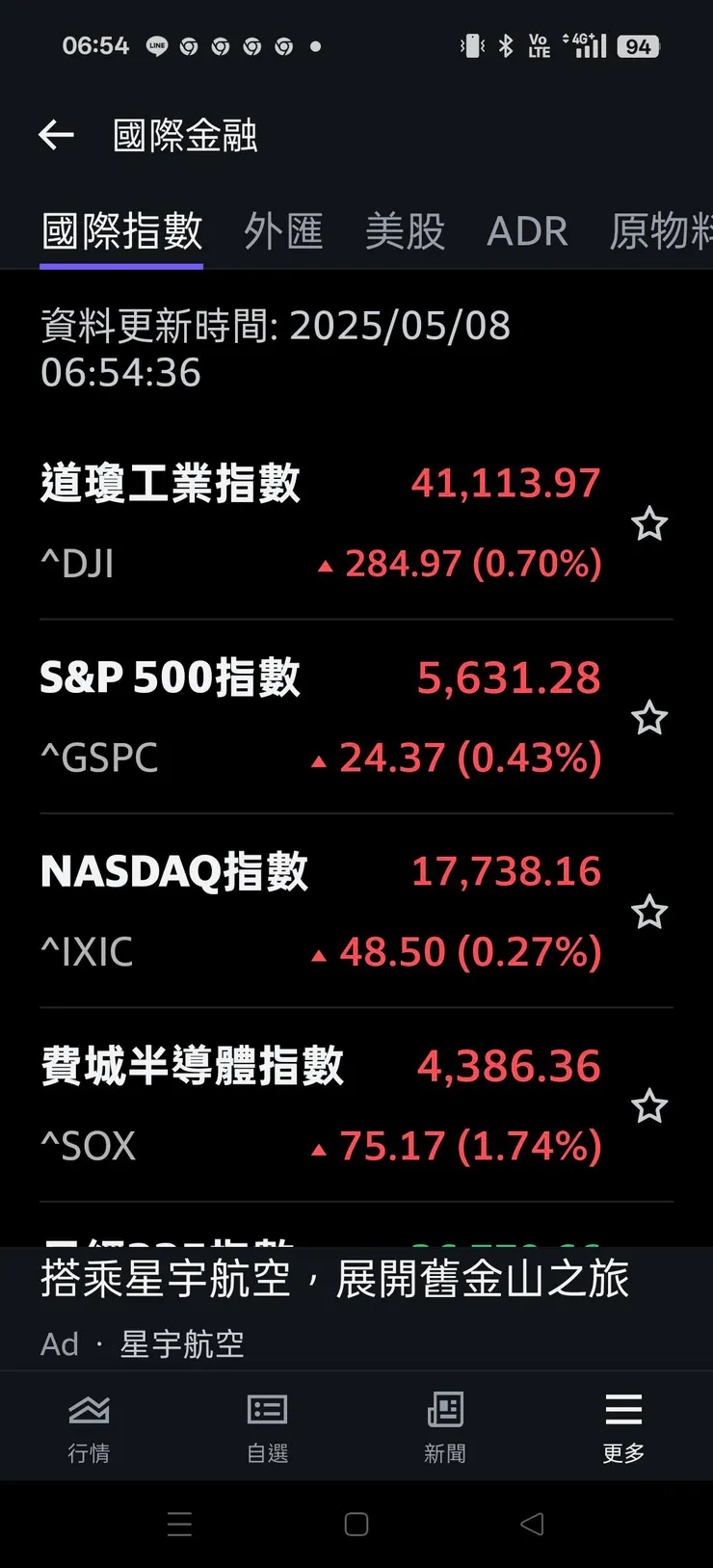The image size is (713, 1568).
Task: Select the 國際指數 tab
Action: point(121,232)
